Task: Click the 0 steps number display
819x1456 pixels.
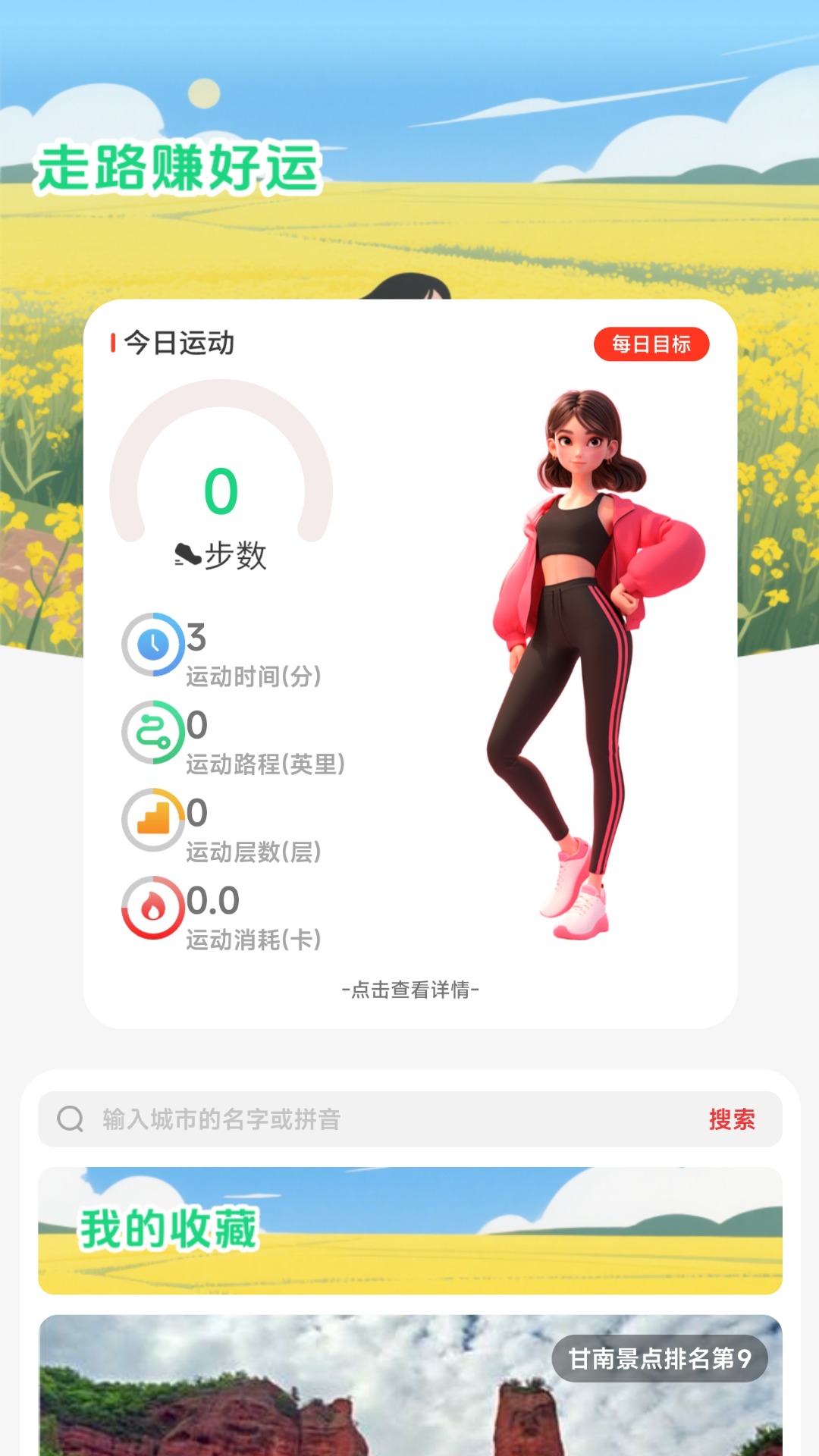Action: (220, 491)
